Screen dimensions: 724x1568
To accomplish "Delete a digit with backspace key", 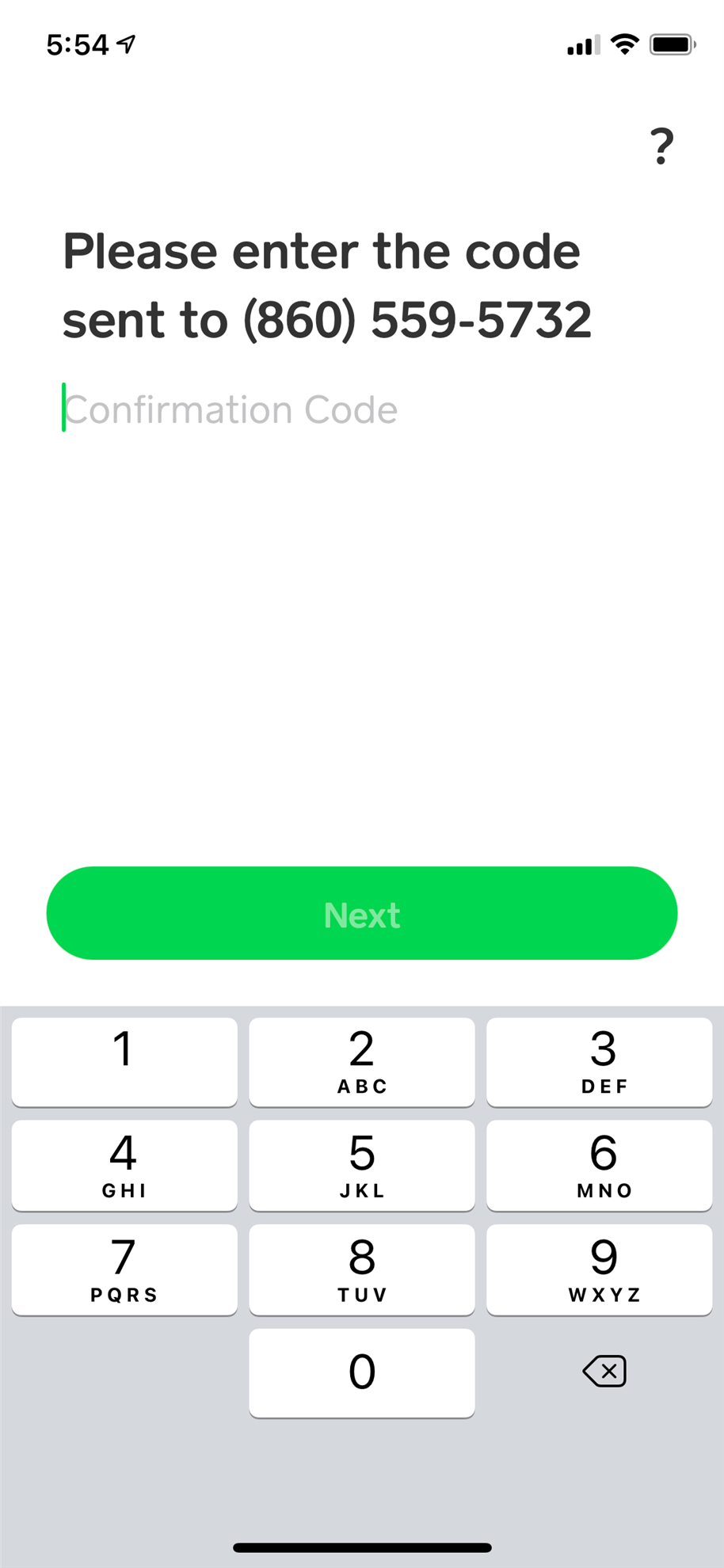I will (604, 1371).
